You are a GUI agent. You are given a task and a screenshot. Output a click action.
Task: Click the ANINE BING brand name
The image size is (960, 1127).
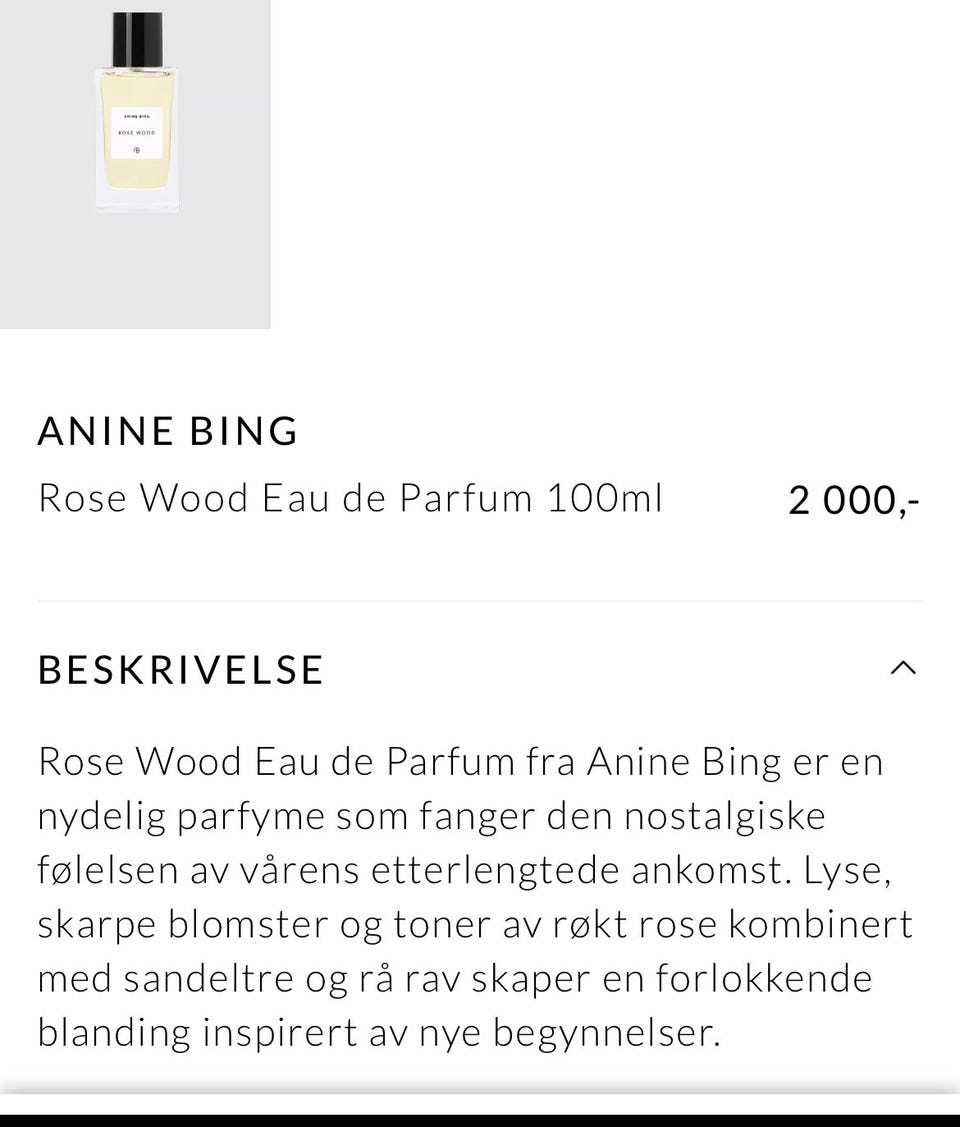pos(168,430)
